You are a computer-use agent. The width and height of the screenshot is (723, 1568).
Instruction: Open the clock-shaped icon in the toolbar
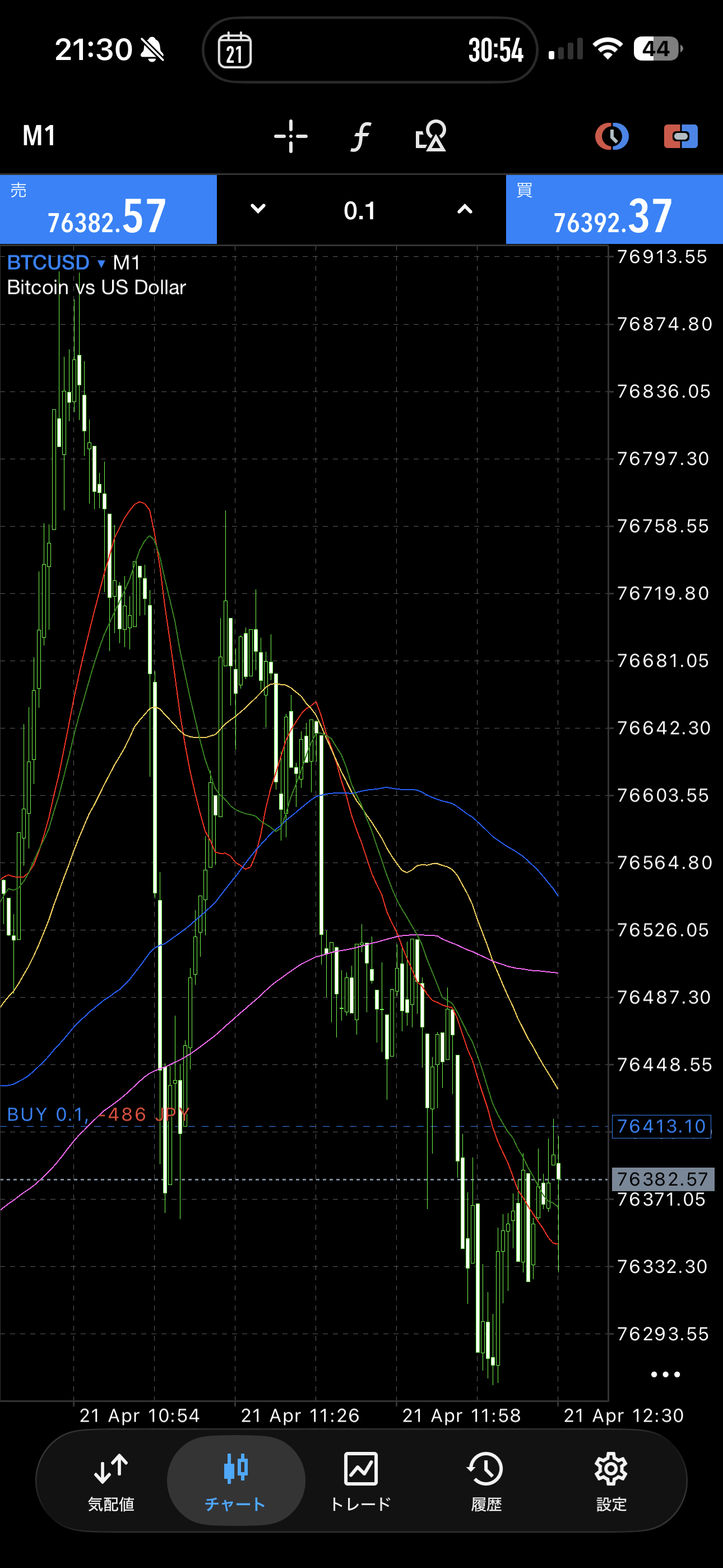click(611, 136)
